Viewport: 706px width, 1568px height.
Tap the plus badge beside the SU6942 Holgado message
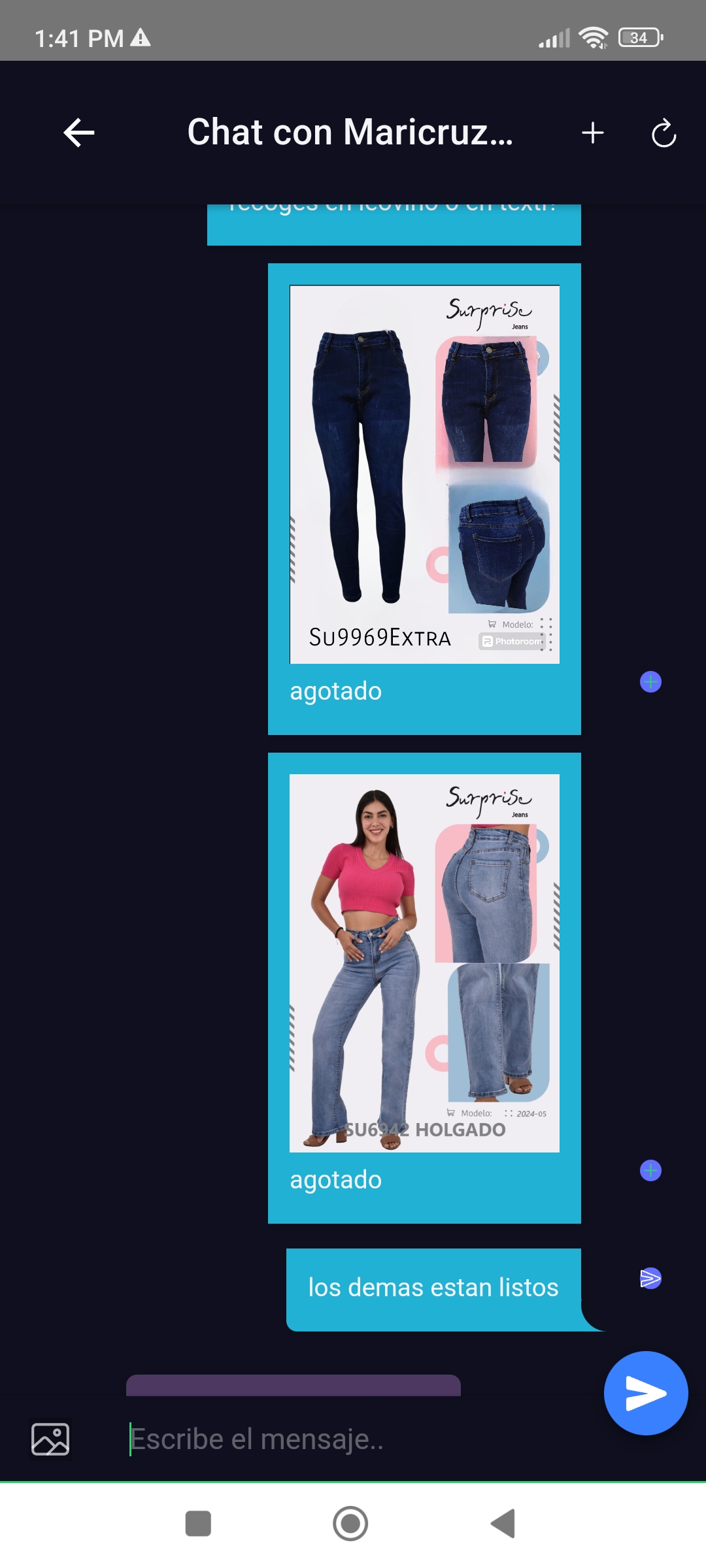tap(650, 1170)
